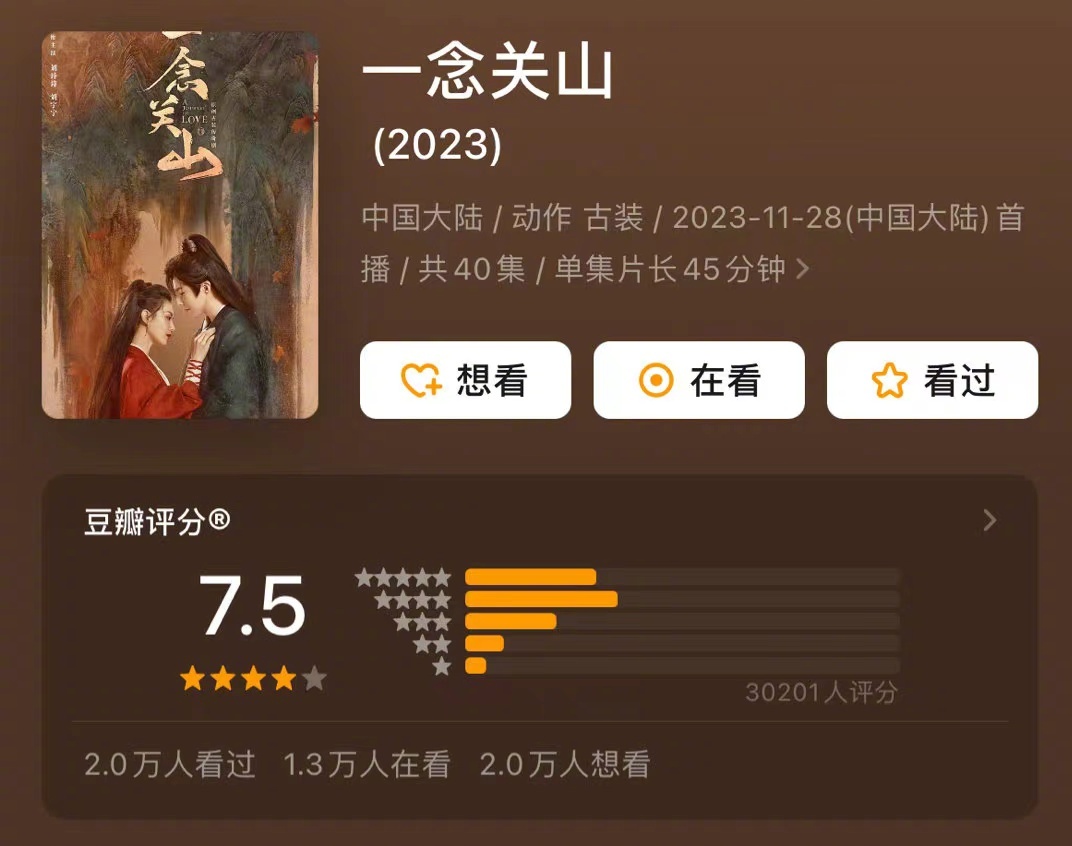Expand the show info details chevron
This screenshot has height=846, width=1072.
(802, 270)
